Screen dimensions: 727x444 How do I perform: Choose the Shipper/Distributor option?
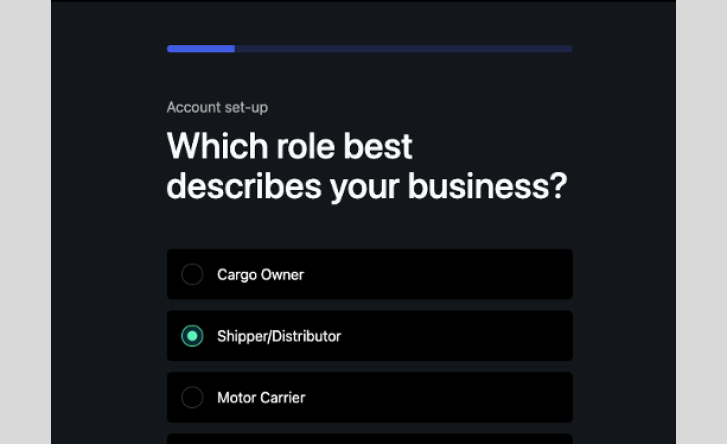click(x=192, y=336)
